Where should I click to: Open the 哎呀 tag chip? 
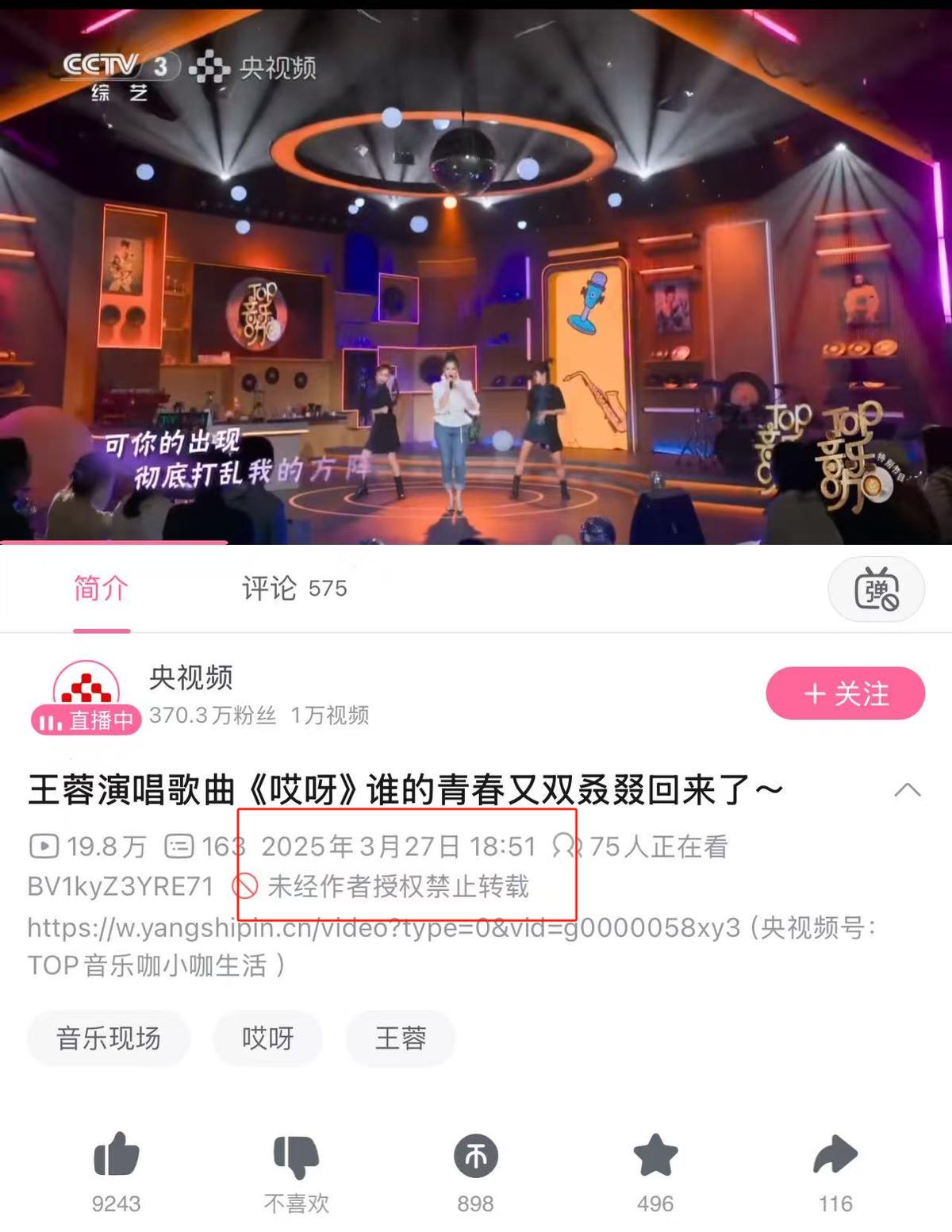(x=268, y=1038)
